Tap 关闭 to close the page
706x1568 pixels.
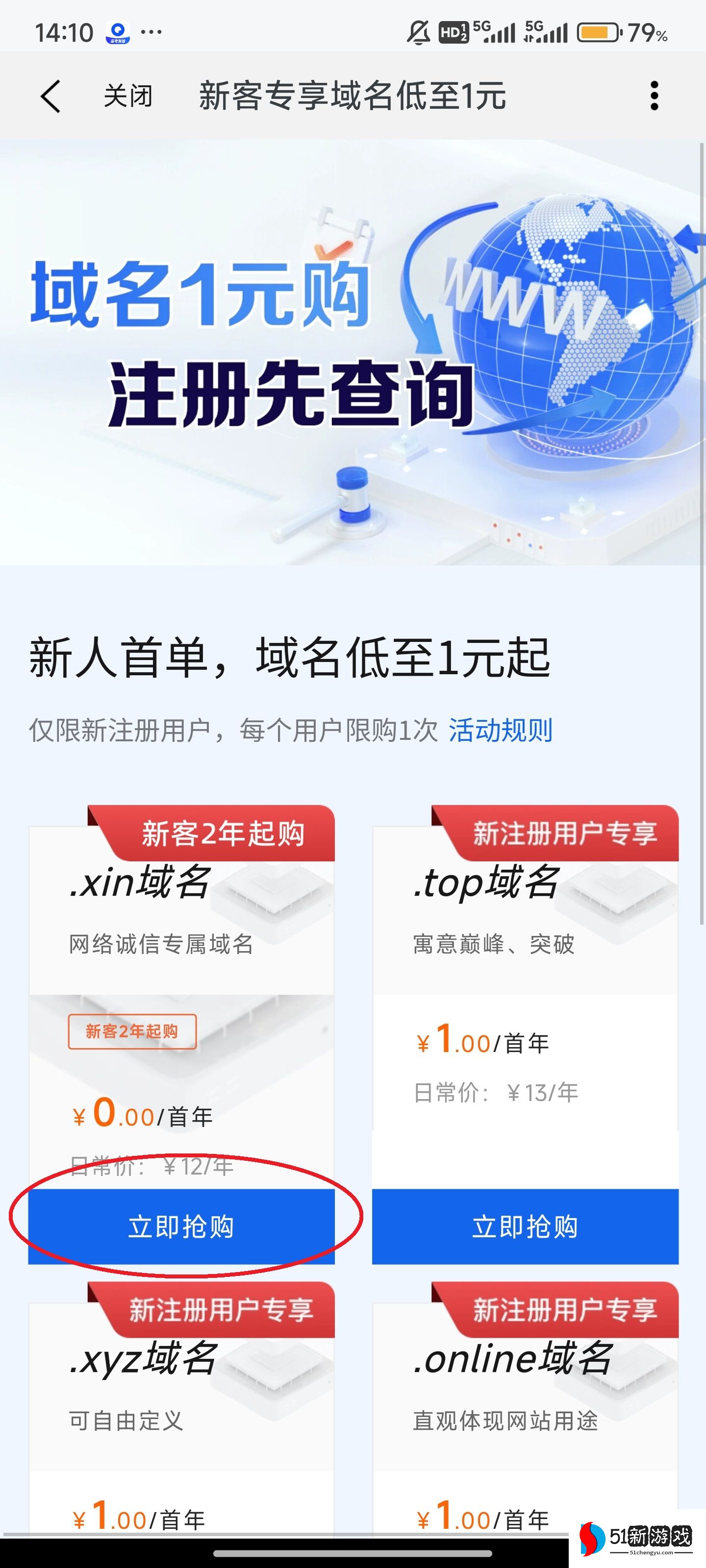[128, 96]
